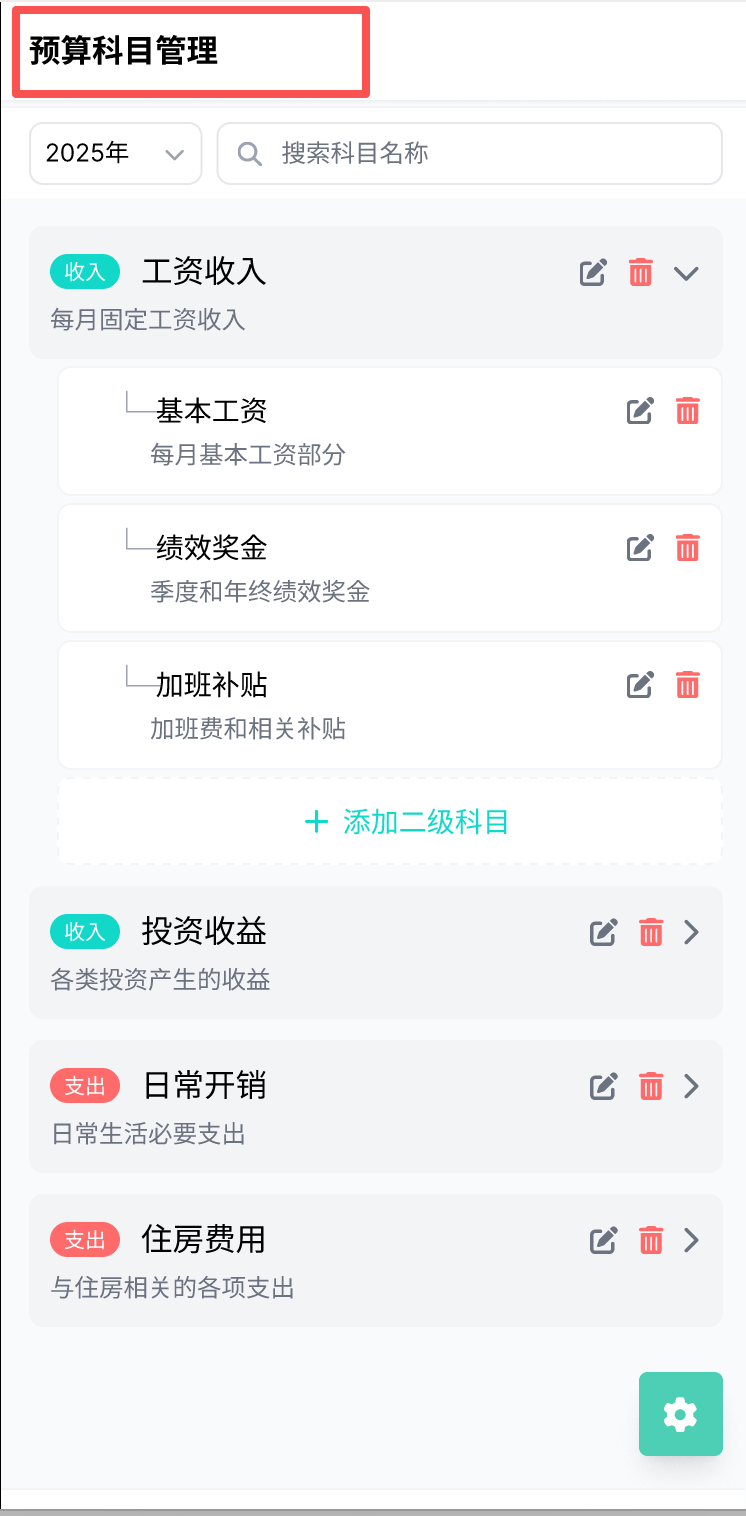Edit the 投资收益 category
746x1516 pixels.
(603, 933)
